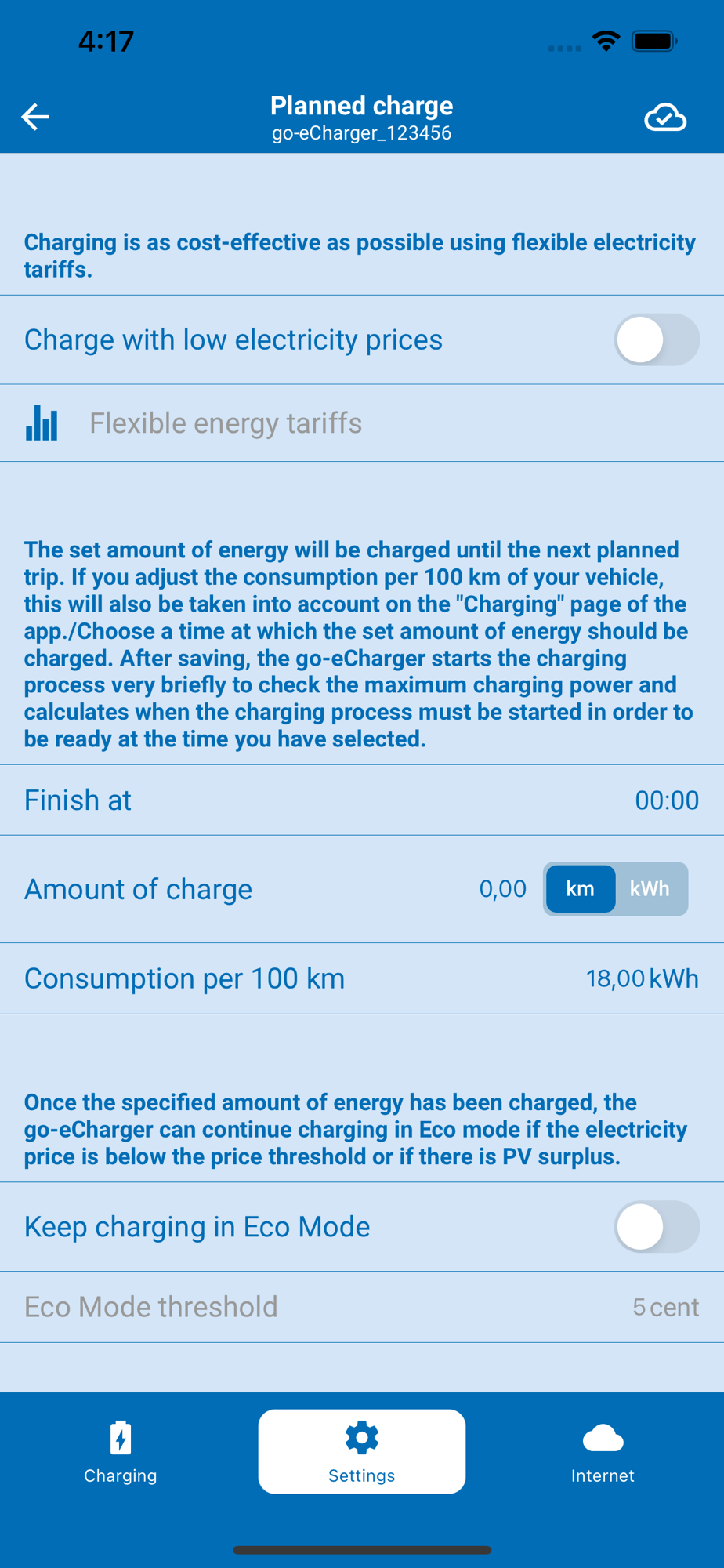Go back using the arrow icon

point(35,117)
